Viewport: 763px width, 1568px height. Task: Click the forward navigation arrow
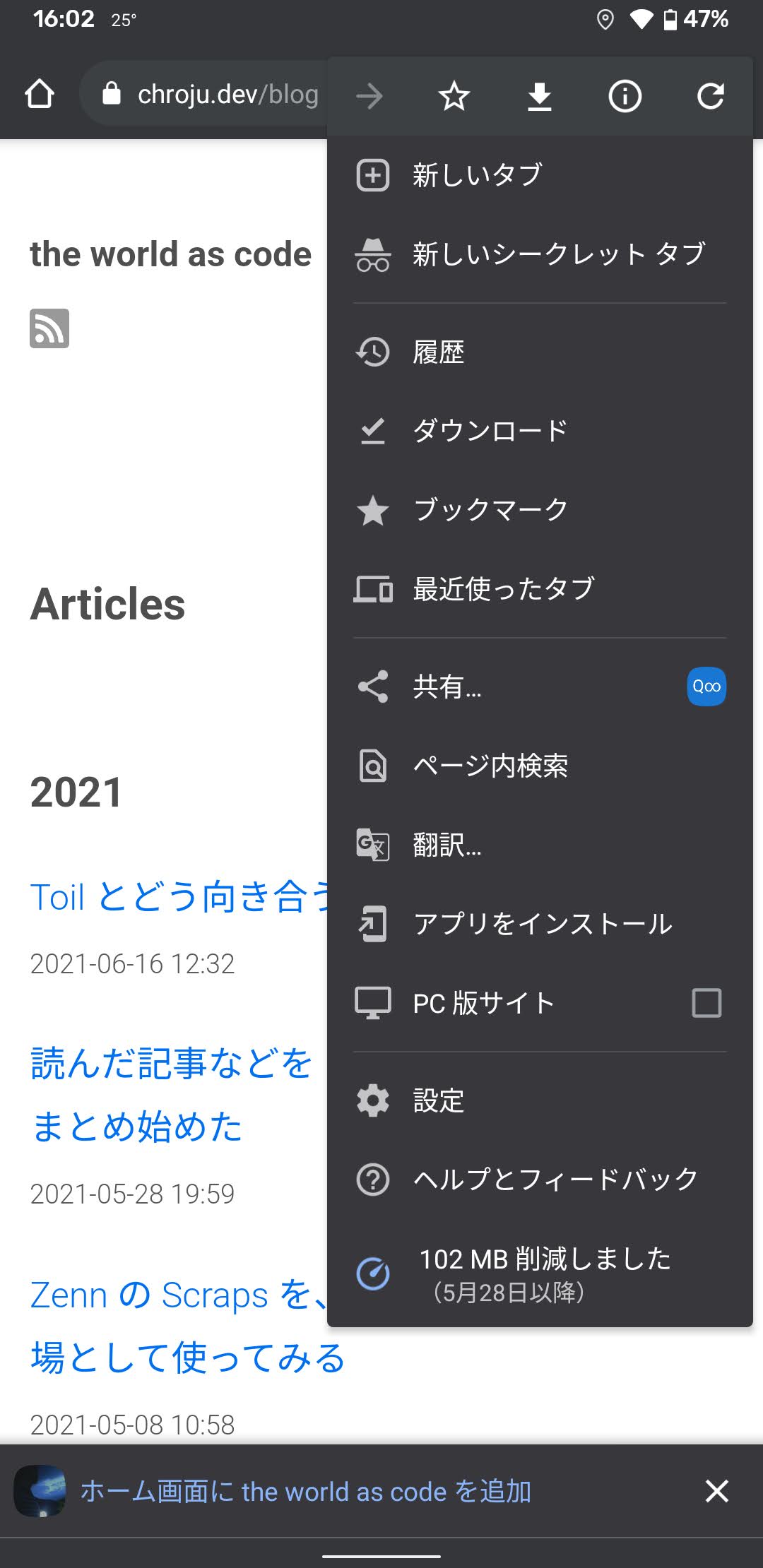[x=369, y=96]
